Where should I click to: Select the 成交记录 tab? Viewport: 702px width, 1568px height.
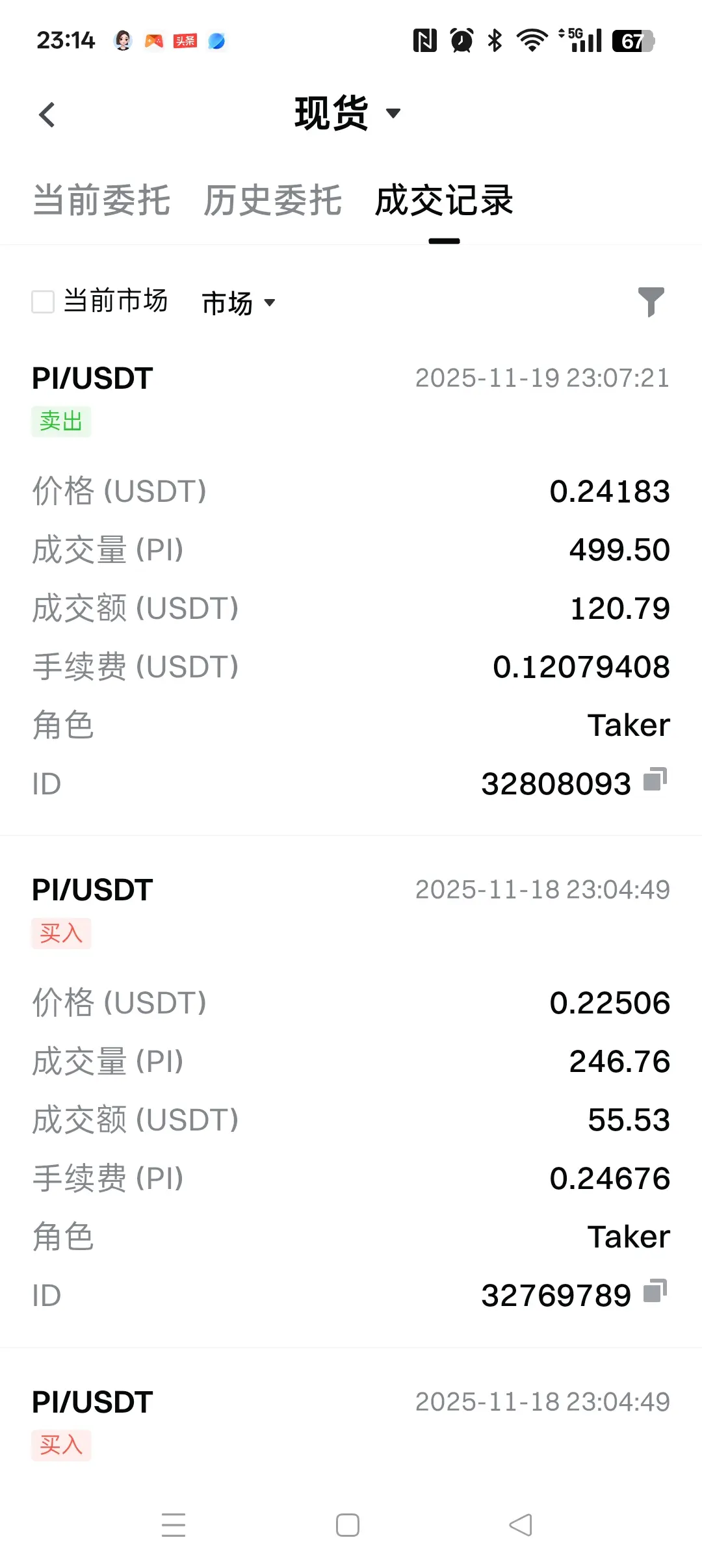pos(444,200)
